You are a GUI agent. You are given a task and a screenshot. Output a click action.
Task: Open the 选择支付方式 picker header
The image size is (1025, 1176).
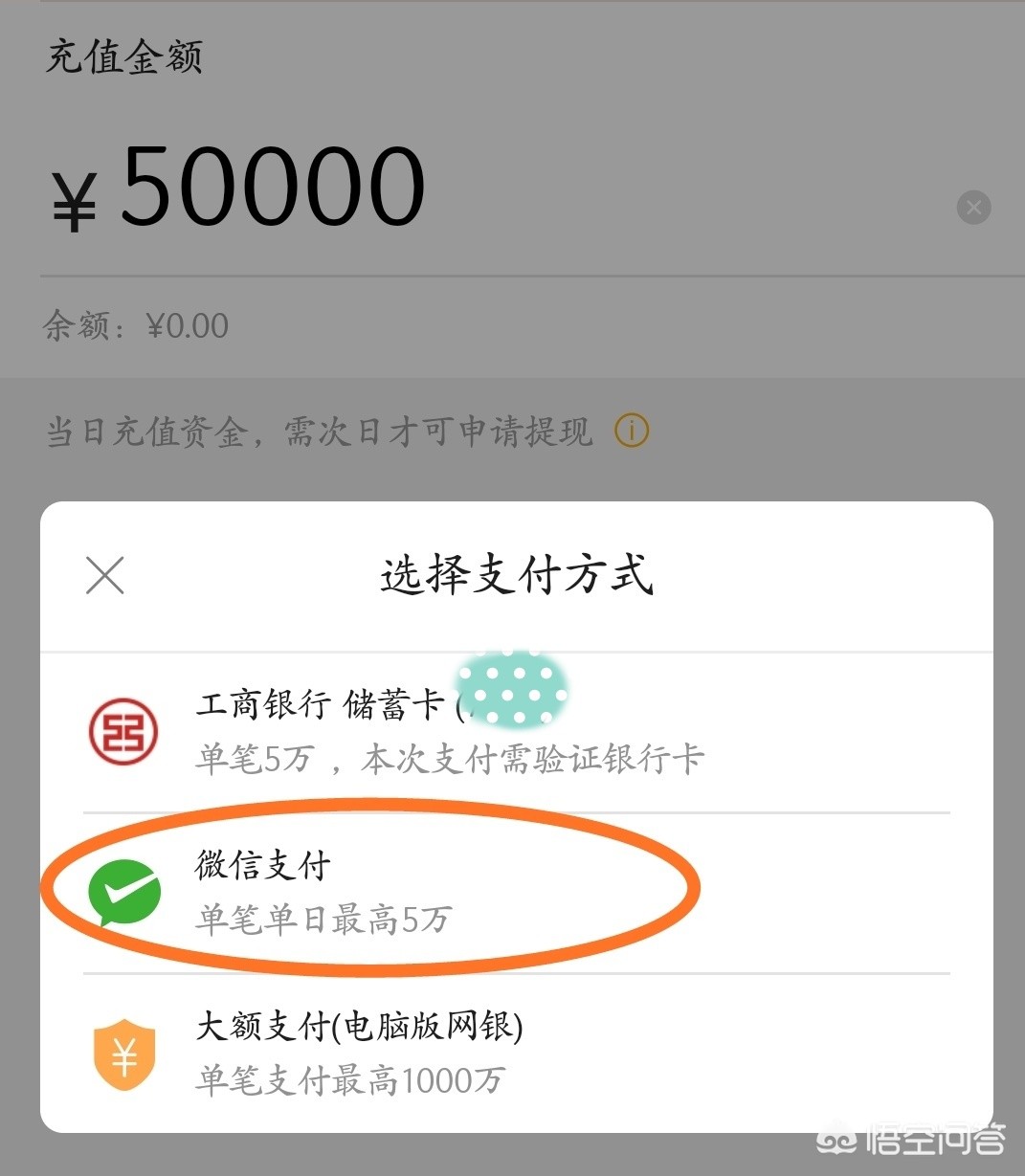pos(517,575)
